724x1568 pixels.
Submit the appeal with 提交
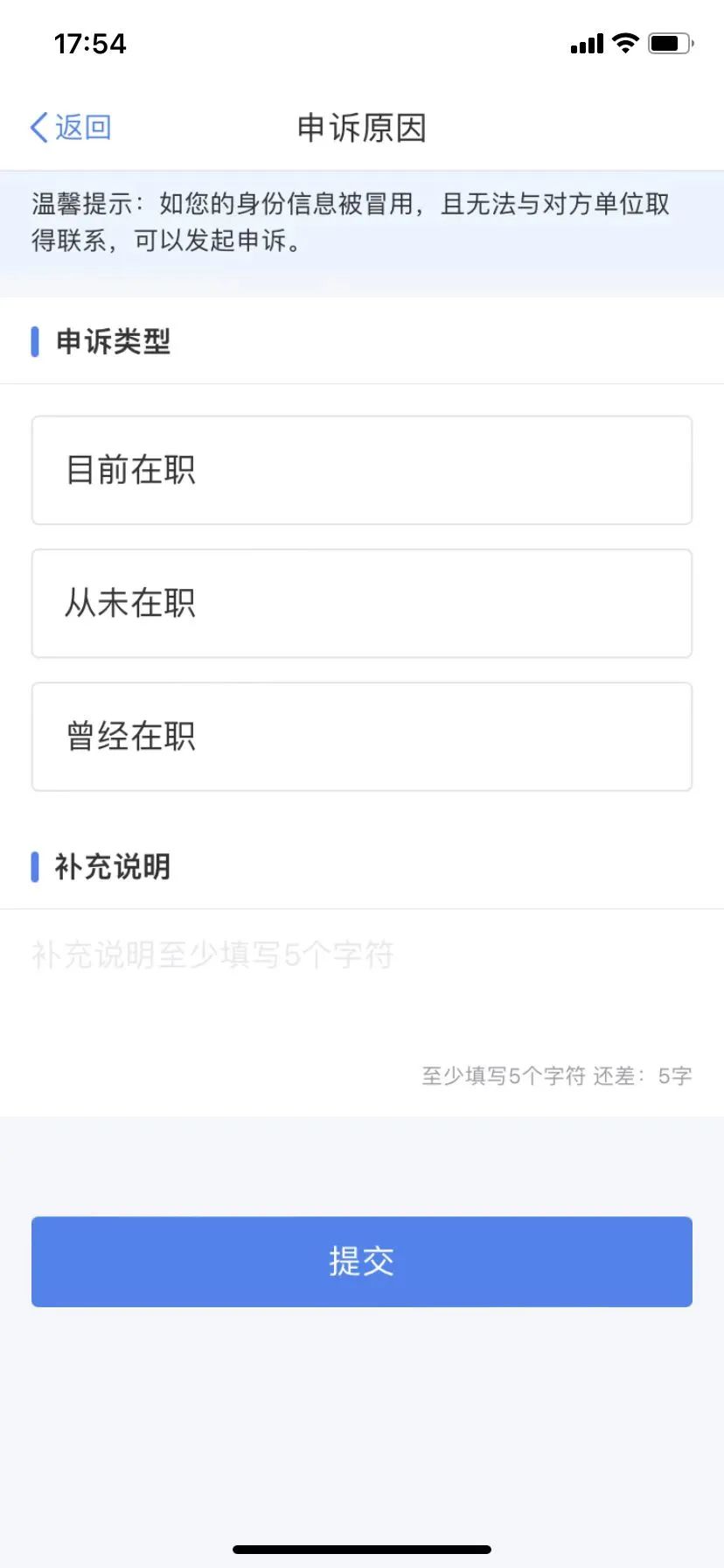coord(362,1262)
